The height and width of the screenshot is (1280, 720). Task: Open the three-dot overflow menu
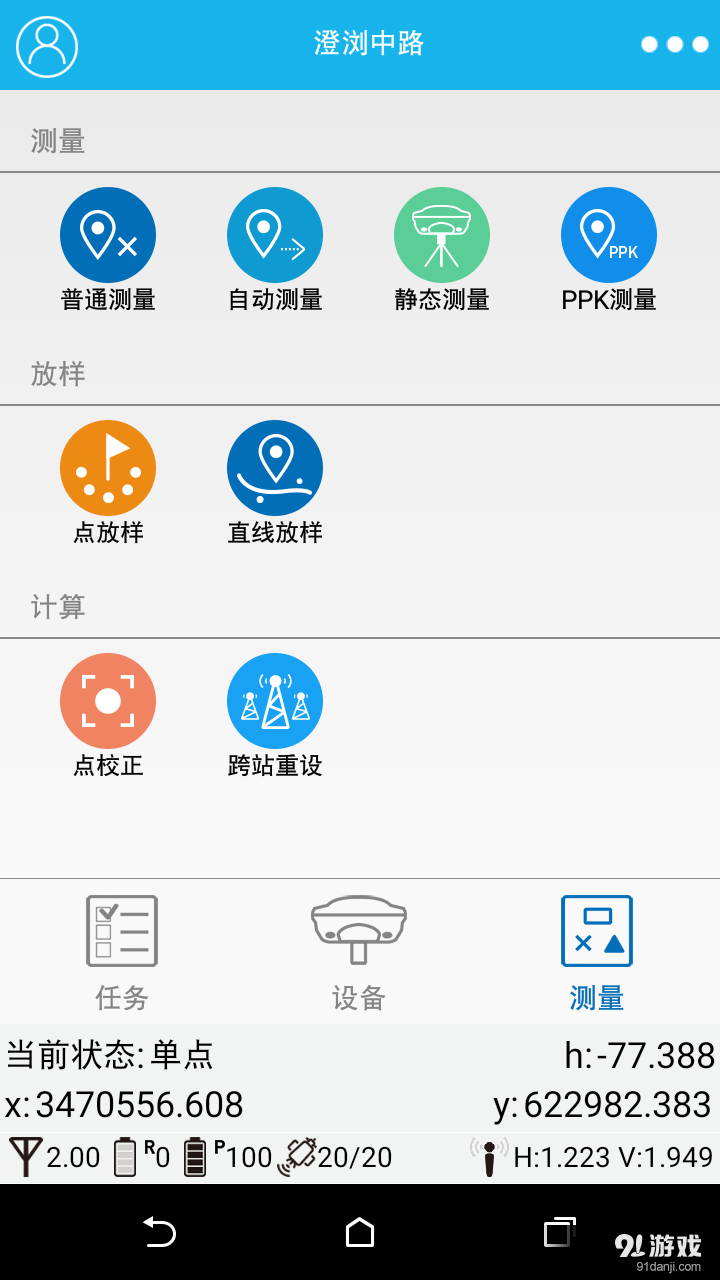676,44
